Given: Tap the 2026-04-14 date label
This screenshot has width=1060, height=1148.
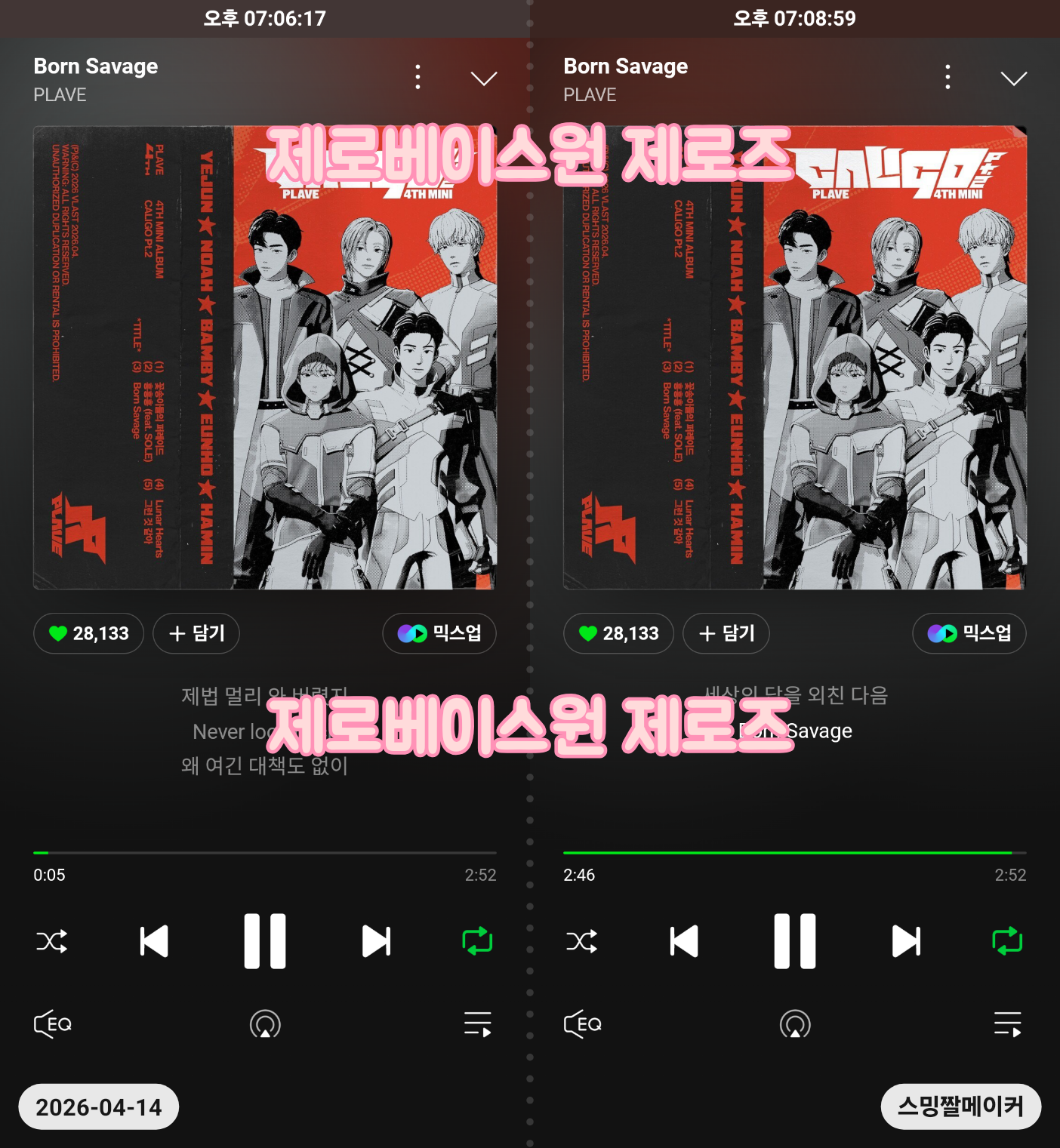Looking at the screenshot, I should click(x=97, y=1106).
